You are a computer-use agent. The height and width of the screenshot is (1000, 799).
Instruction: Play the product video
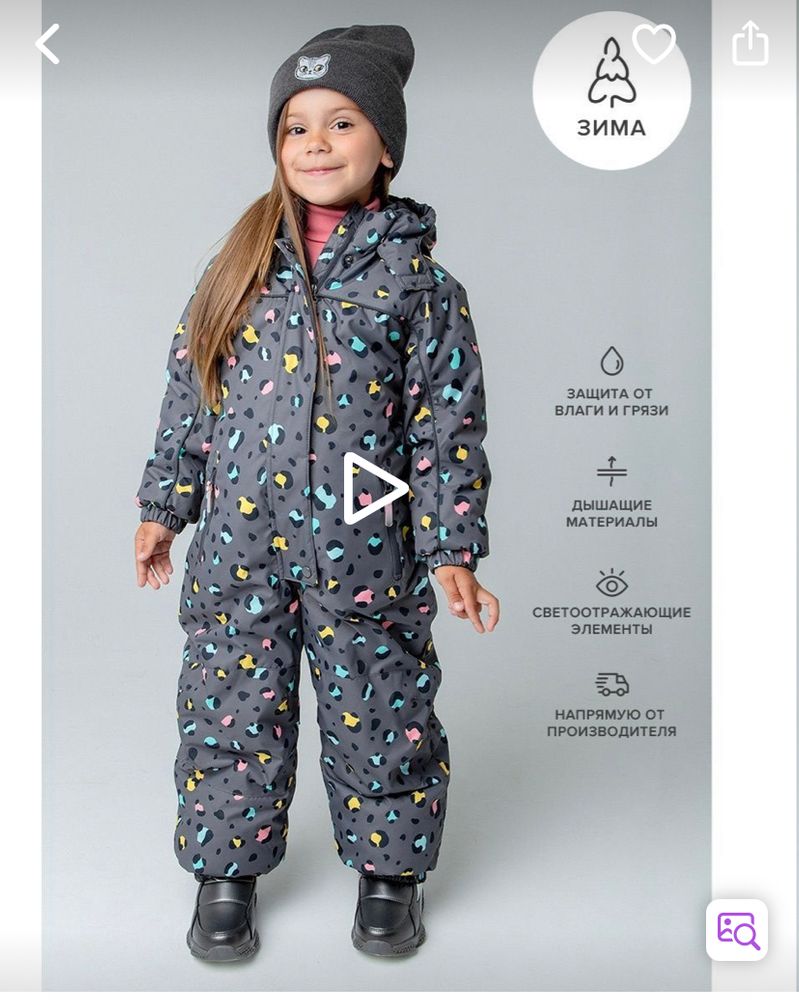374,488
